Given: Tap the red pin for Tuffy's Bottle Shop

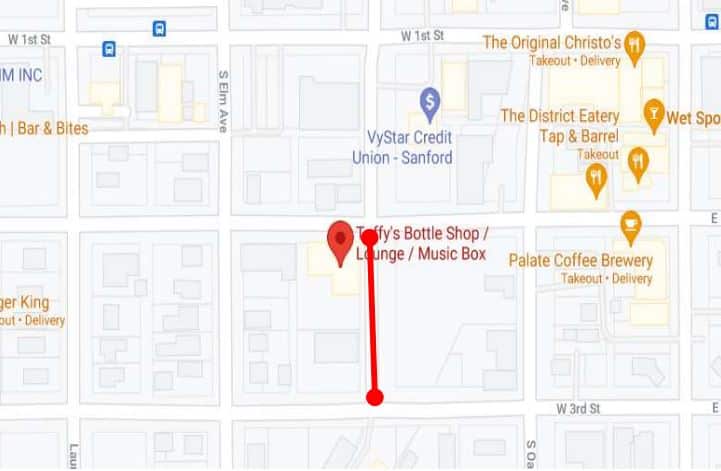Looking at the screenshot, I should pyautogui.click(x=341, y=240).
